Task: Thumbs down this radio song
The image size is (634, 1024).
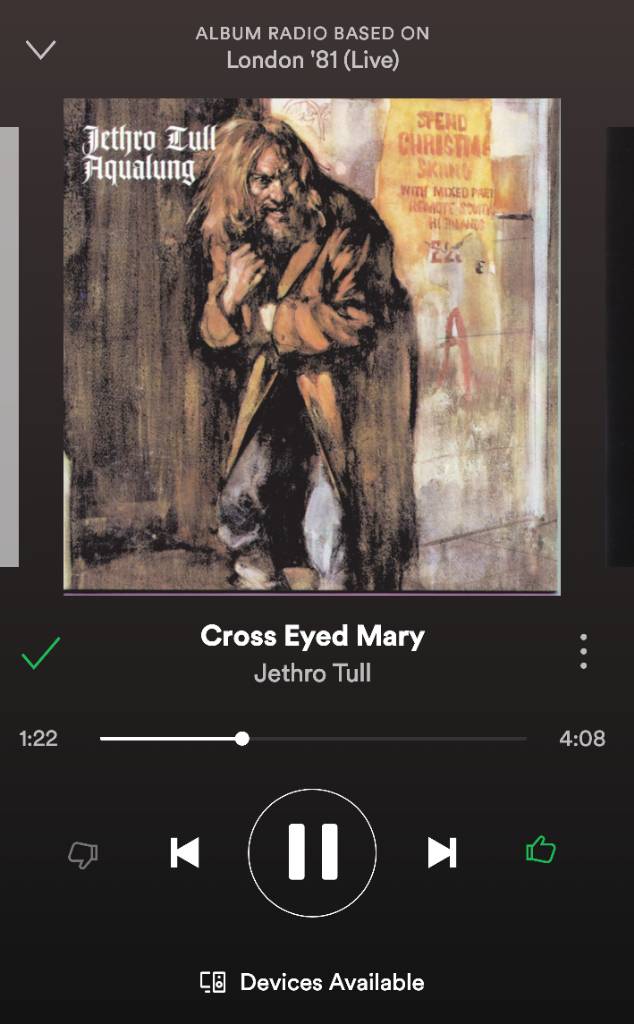Action: (x=83, y=854)
